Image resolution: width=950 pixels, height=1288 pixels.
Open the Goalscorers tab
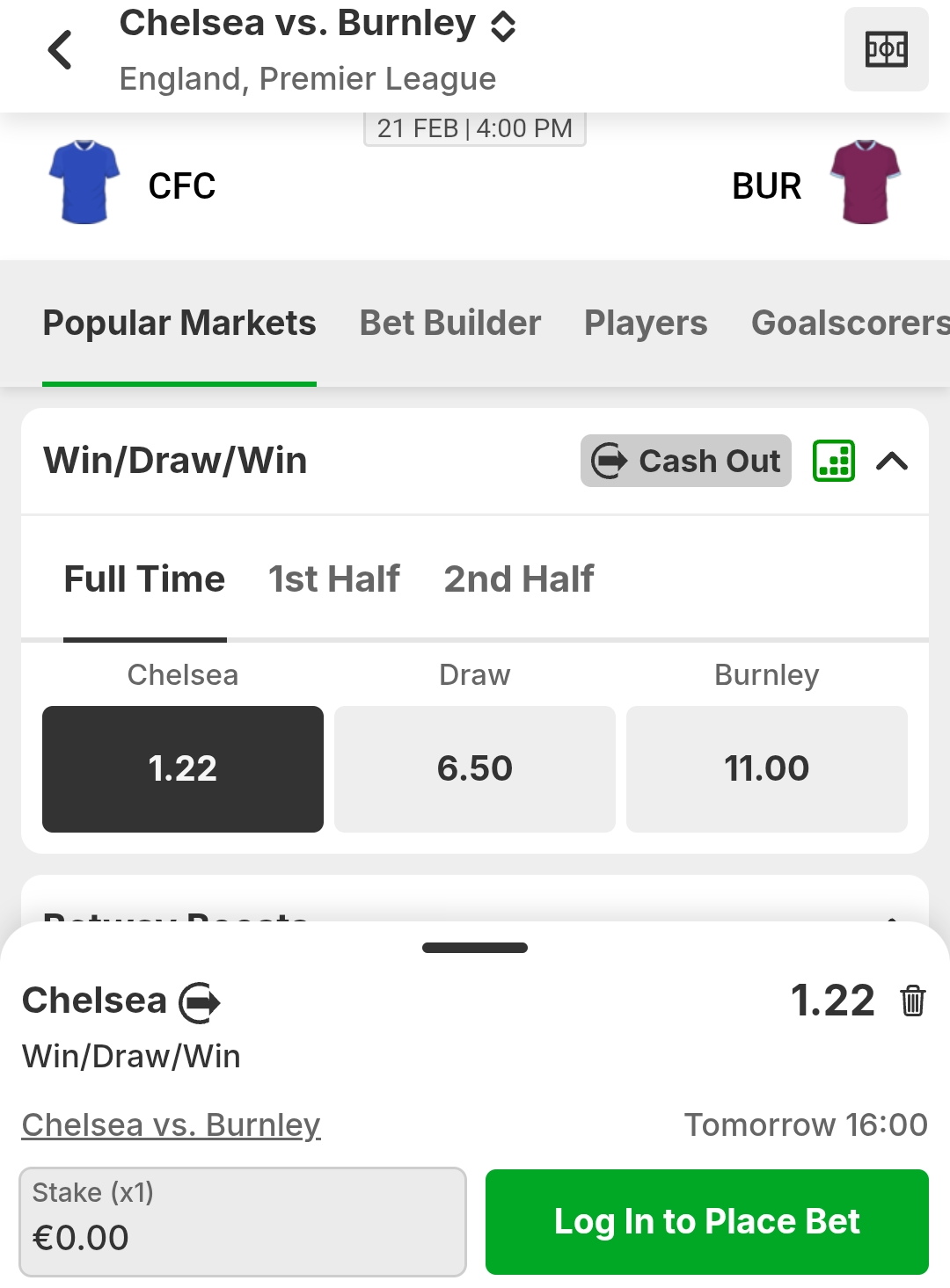point(849,324)
